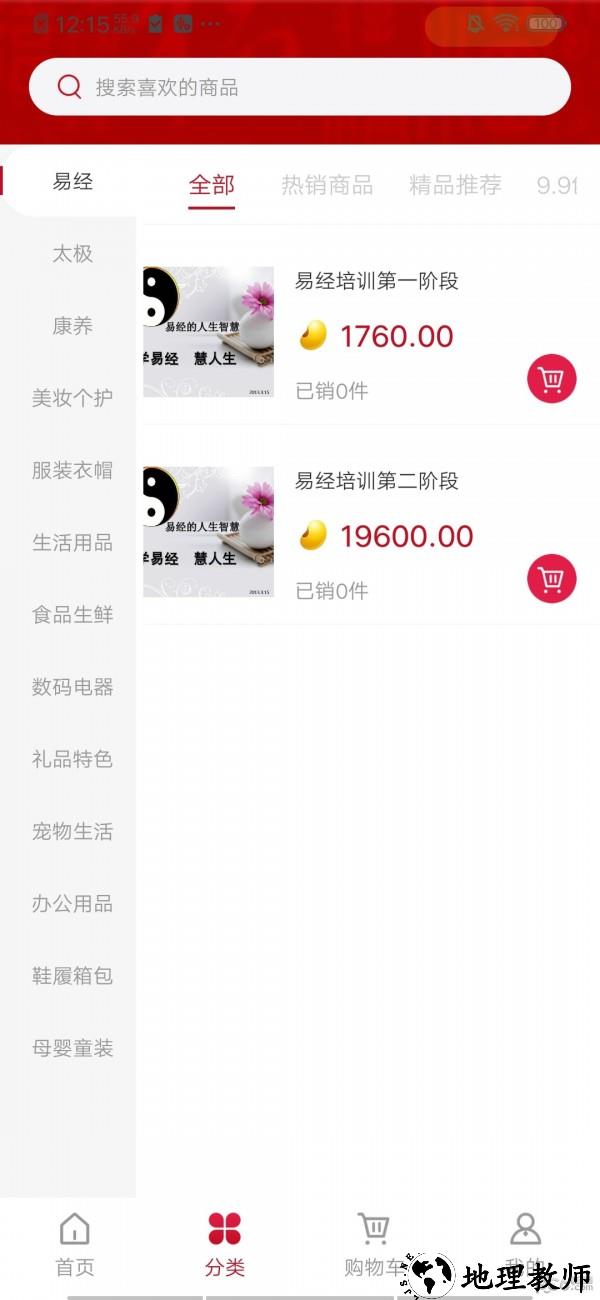Select the 康养 category

click(72, 326)
